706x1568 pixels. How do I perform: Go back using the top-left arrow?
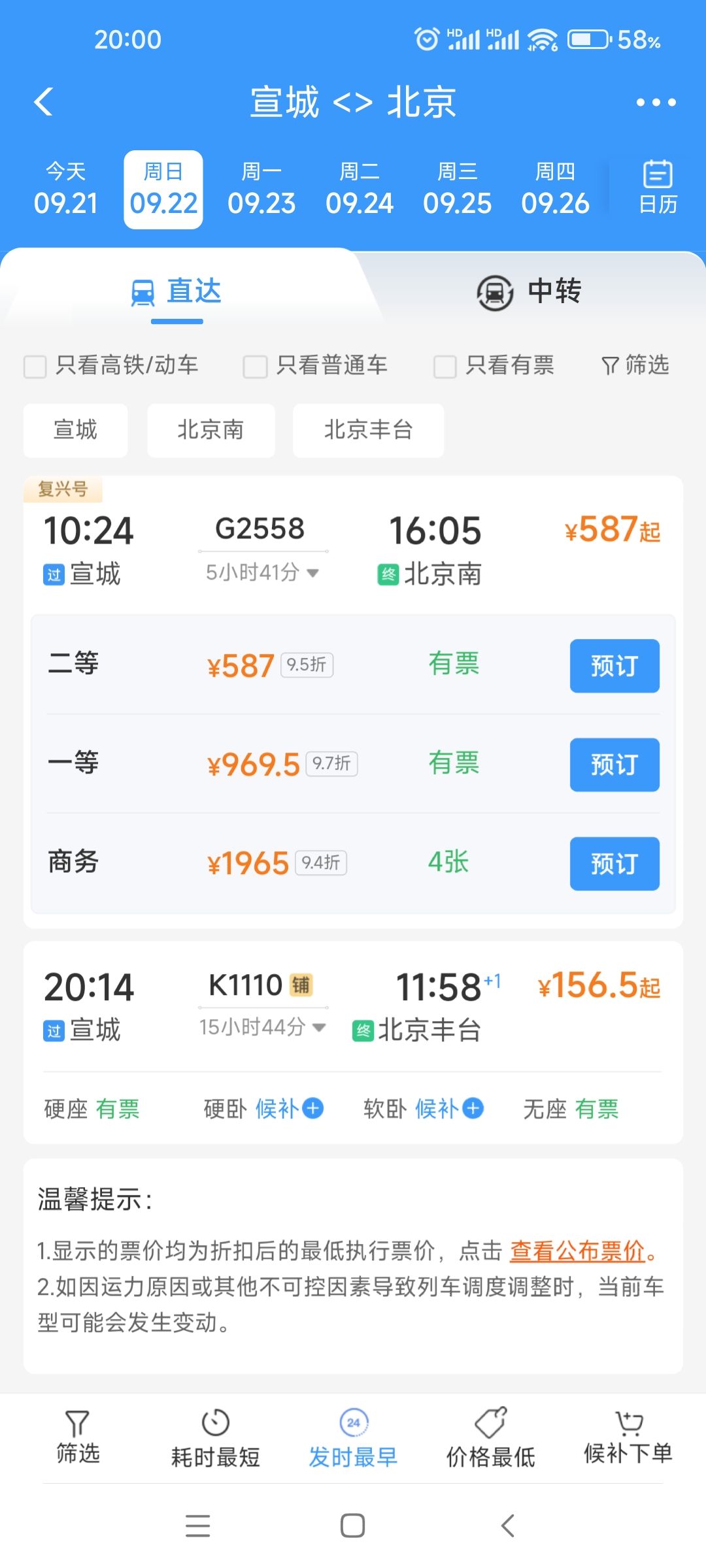click(44, 102)
